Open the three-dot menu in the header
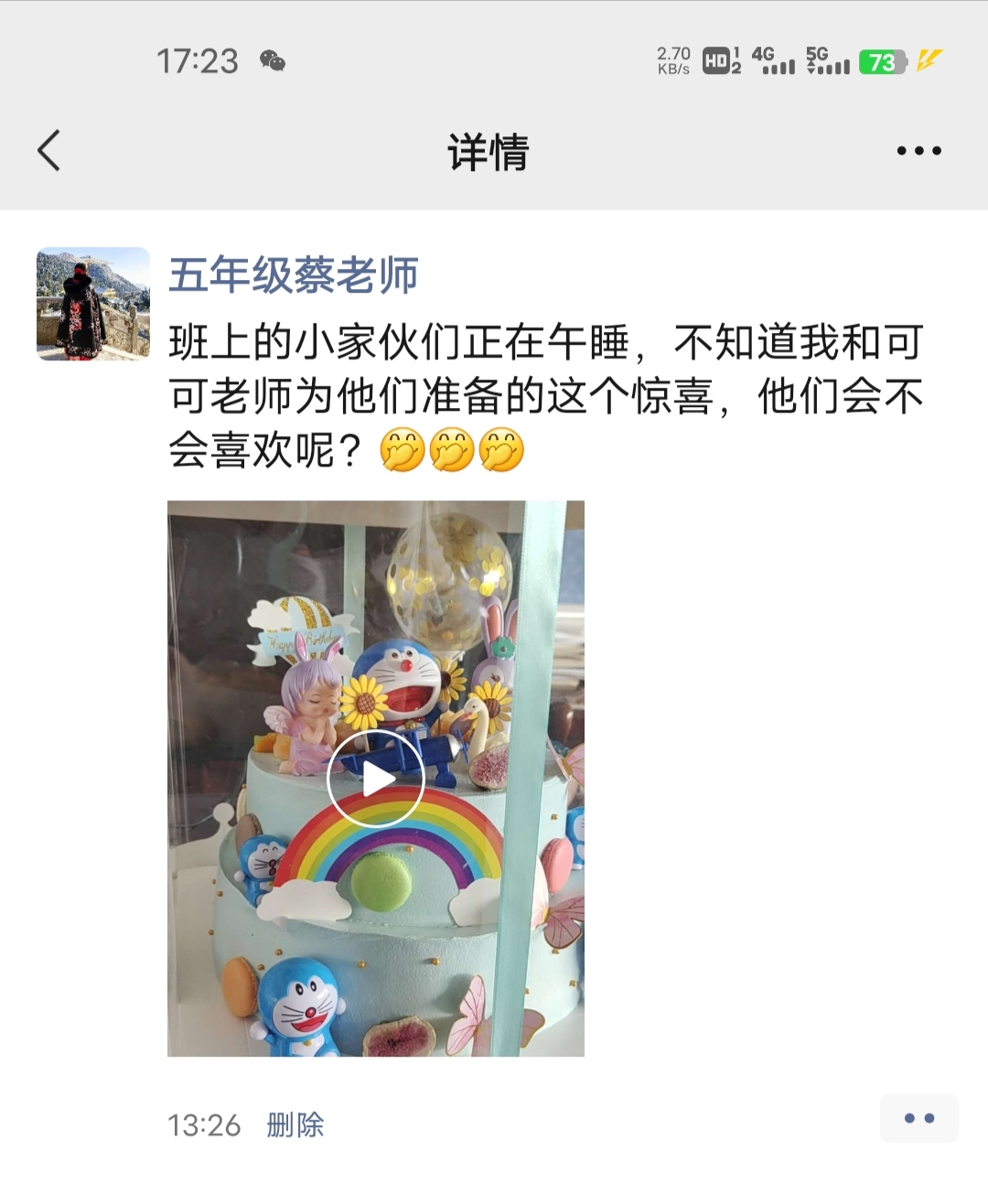This screenshot has height=1204, width=988. coord(918,151)
